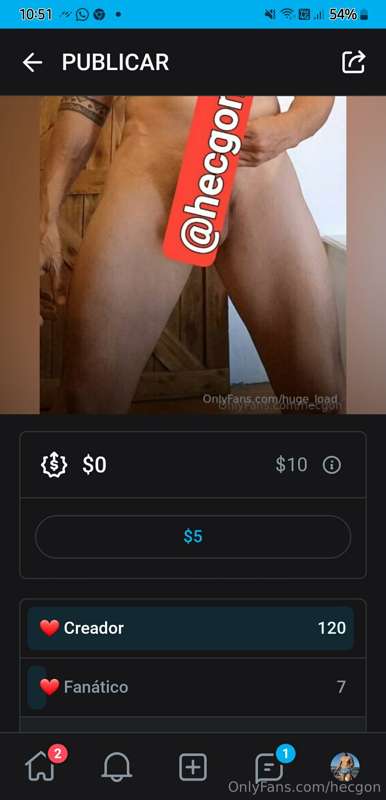Choose the Creador poll option
This screenshot has height=800, width=386.
pos(191,628)
